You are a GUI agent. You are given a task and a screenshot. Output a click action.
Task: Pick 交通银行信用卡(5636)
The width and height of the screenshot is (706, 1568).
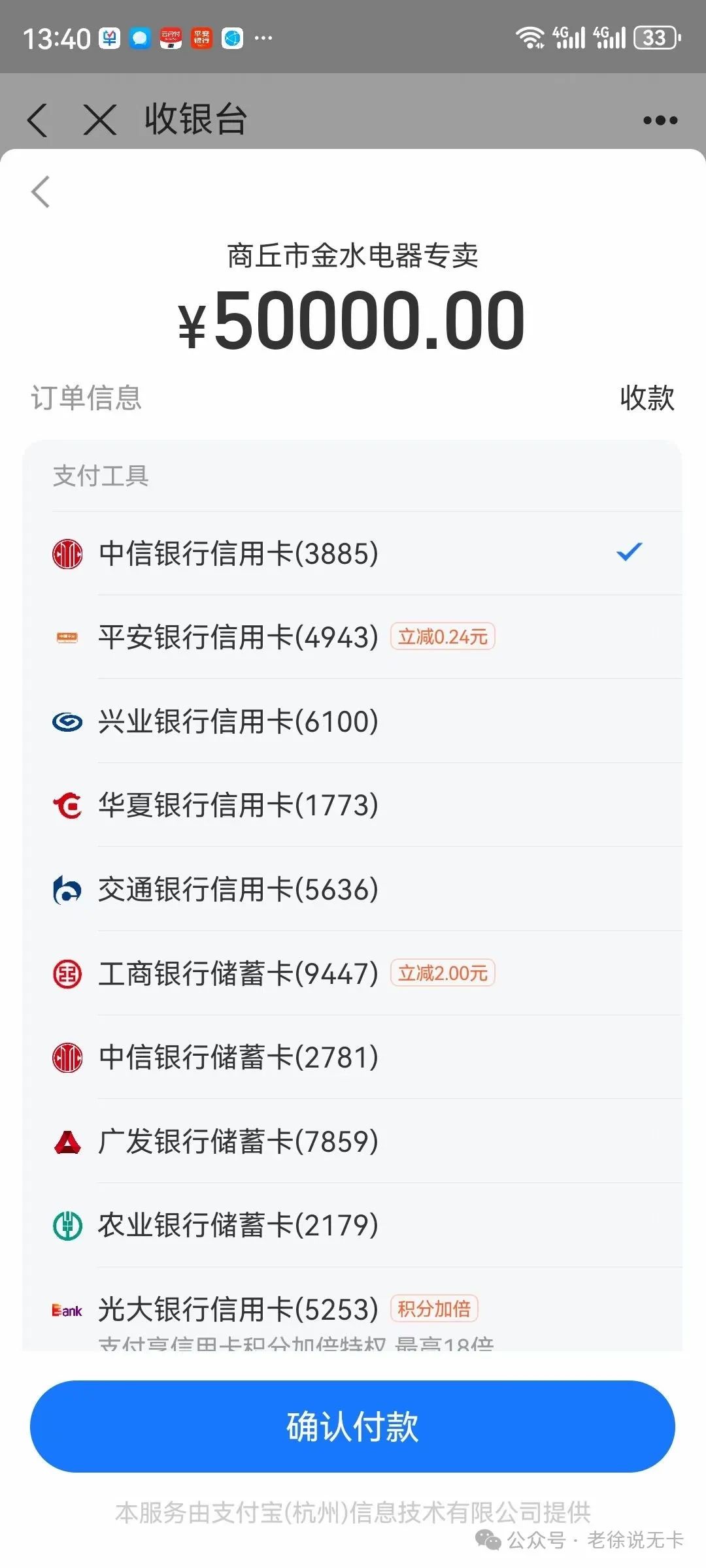(x=352, y=889)
